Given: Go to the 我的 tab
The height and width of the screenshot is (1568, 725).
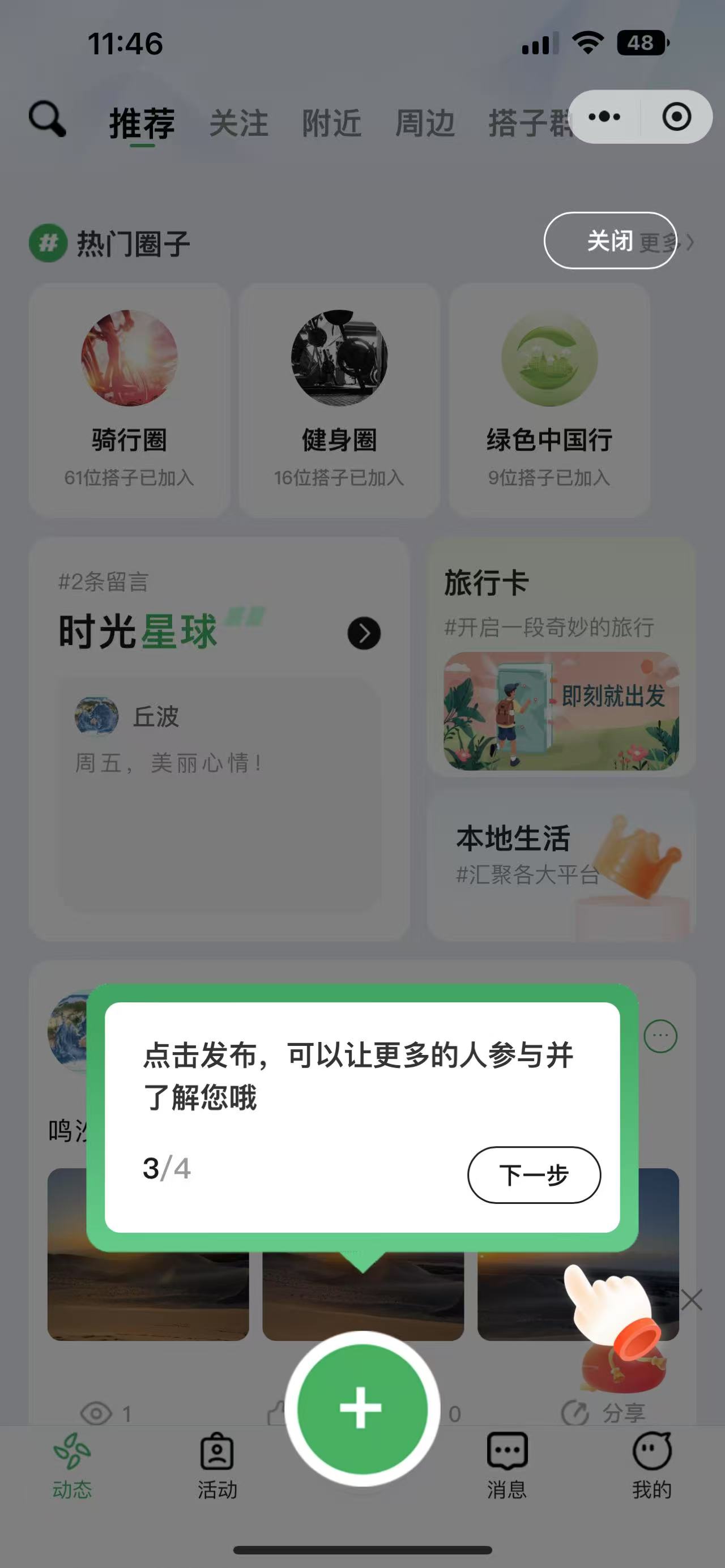Looking at the screenshot, I should [x=652, y=1466].
